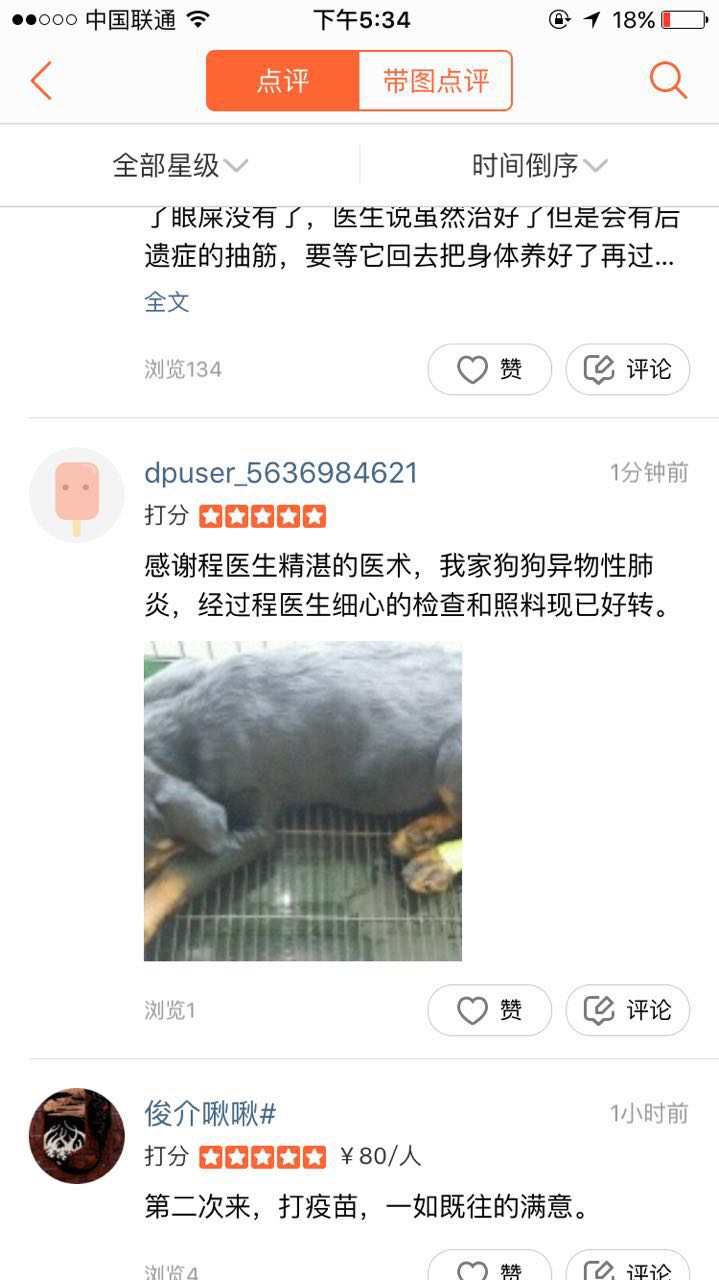This screenshot has height=1280, width=719.
Task: View the dog photo in dpuser's review
Action: (x=303, y=800)
